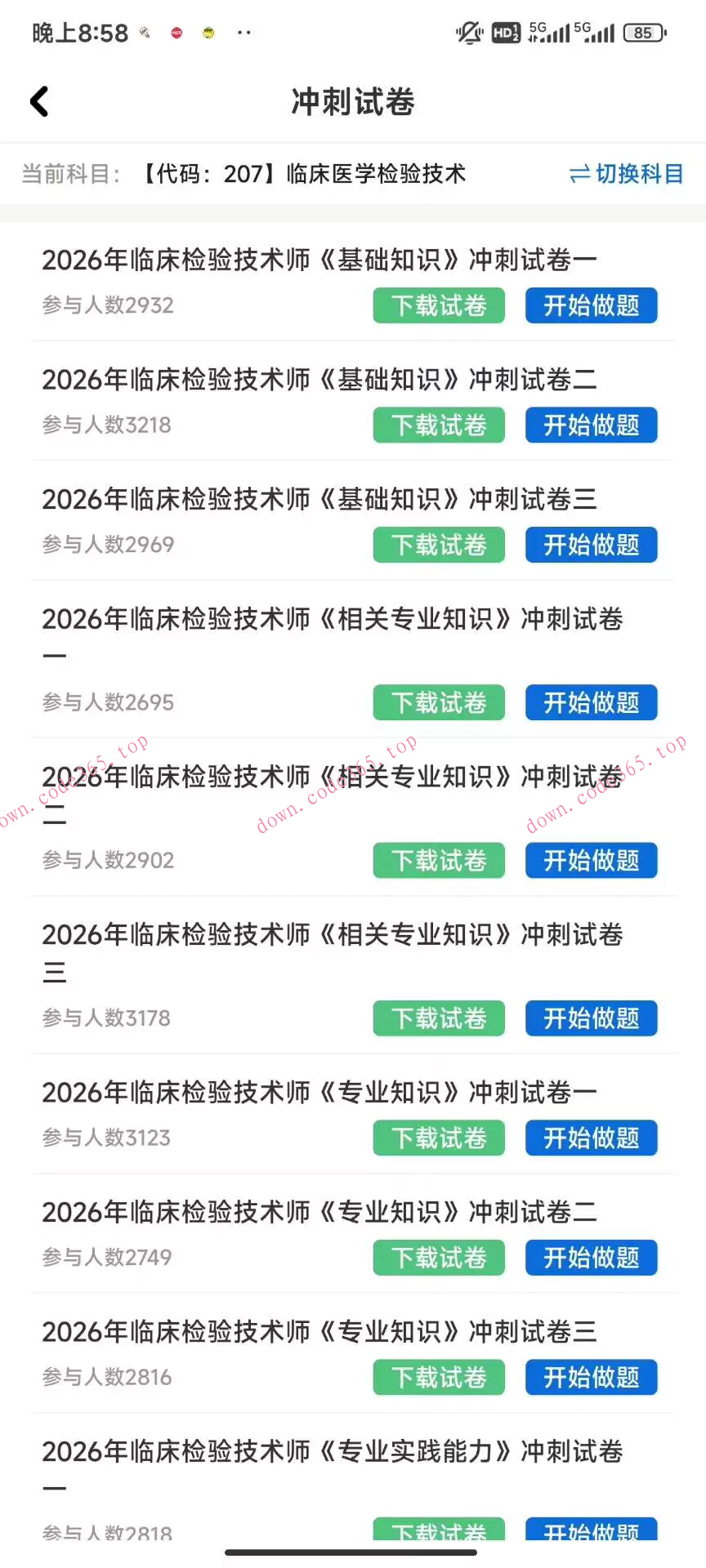
Task: Start 相关专业知识 冲刺试卷一 exam
Action: pyautogui.click(x=591, y=702)
